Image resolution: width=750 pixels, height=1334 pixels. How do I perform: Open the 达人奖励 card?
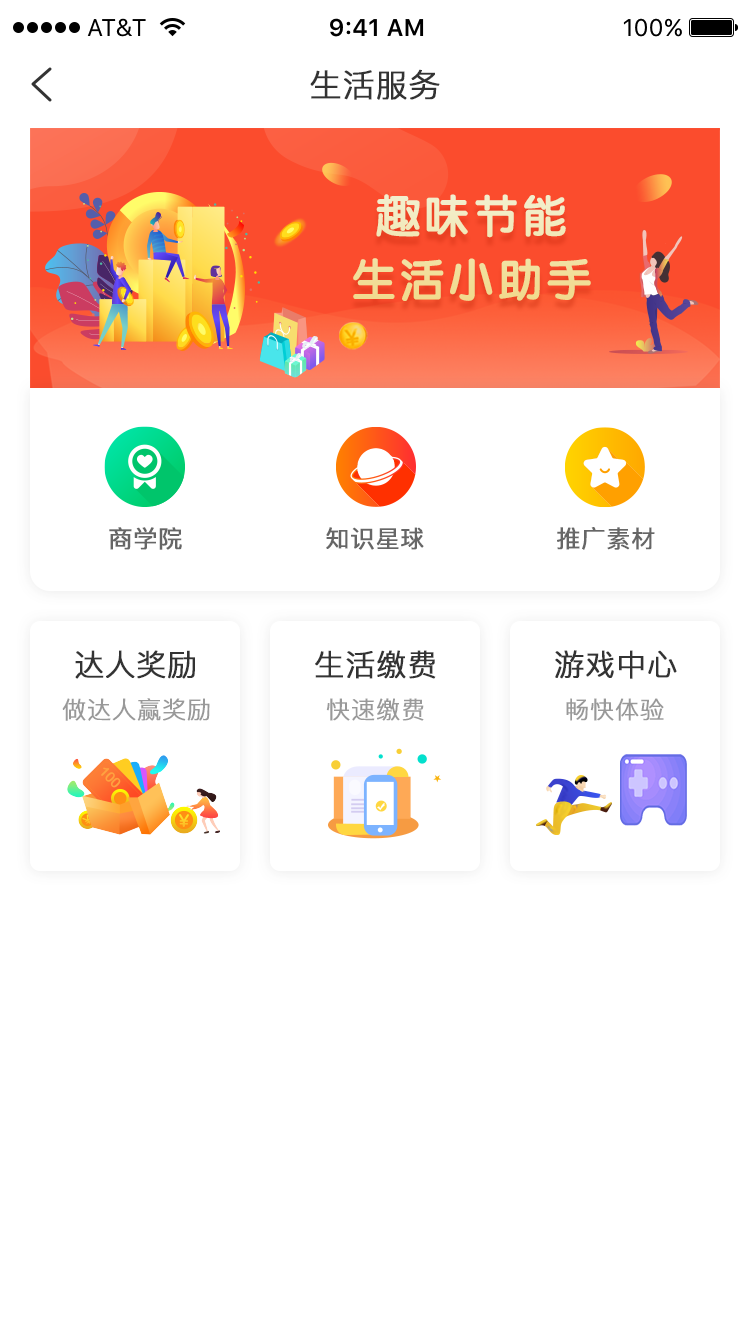click(x=135, y=745)
